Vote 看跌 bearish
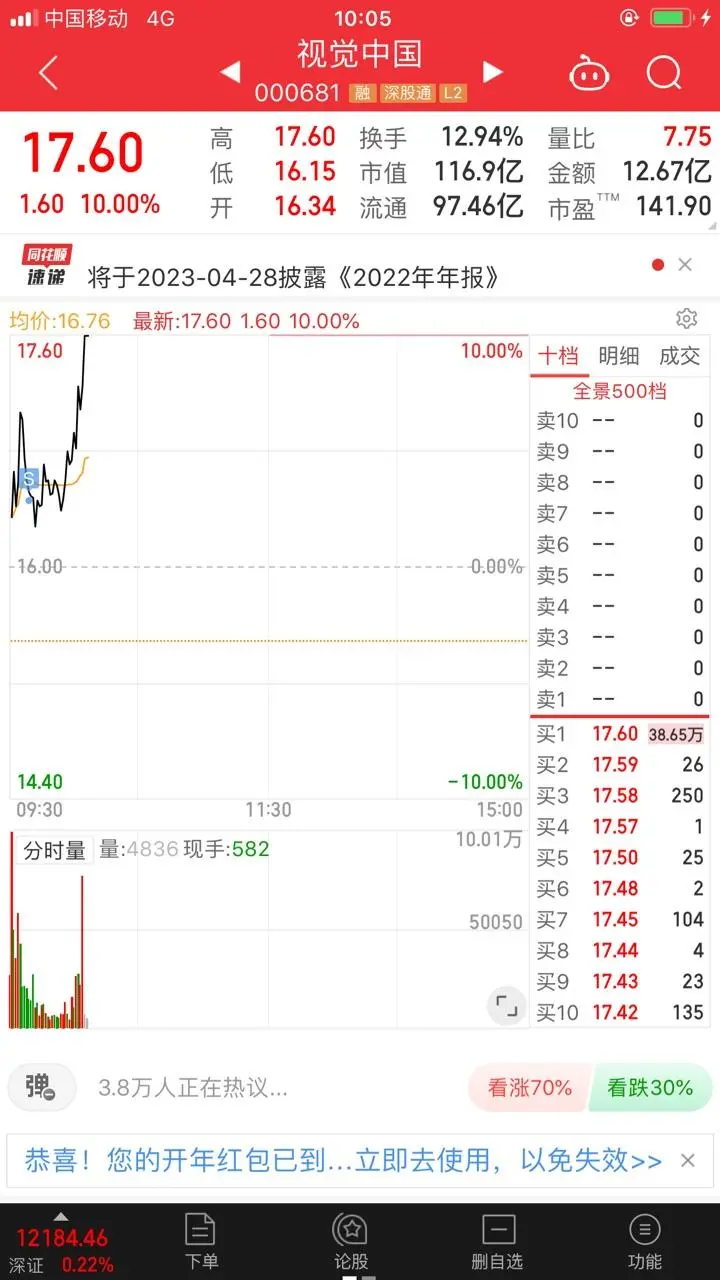Image resolution: width=720 pixels, height=1280 pixels. point(650,1088)
